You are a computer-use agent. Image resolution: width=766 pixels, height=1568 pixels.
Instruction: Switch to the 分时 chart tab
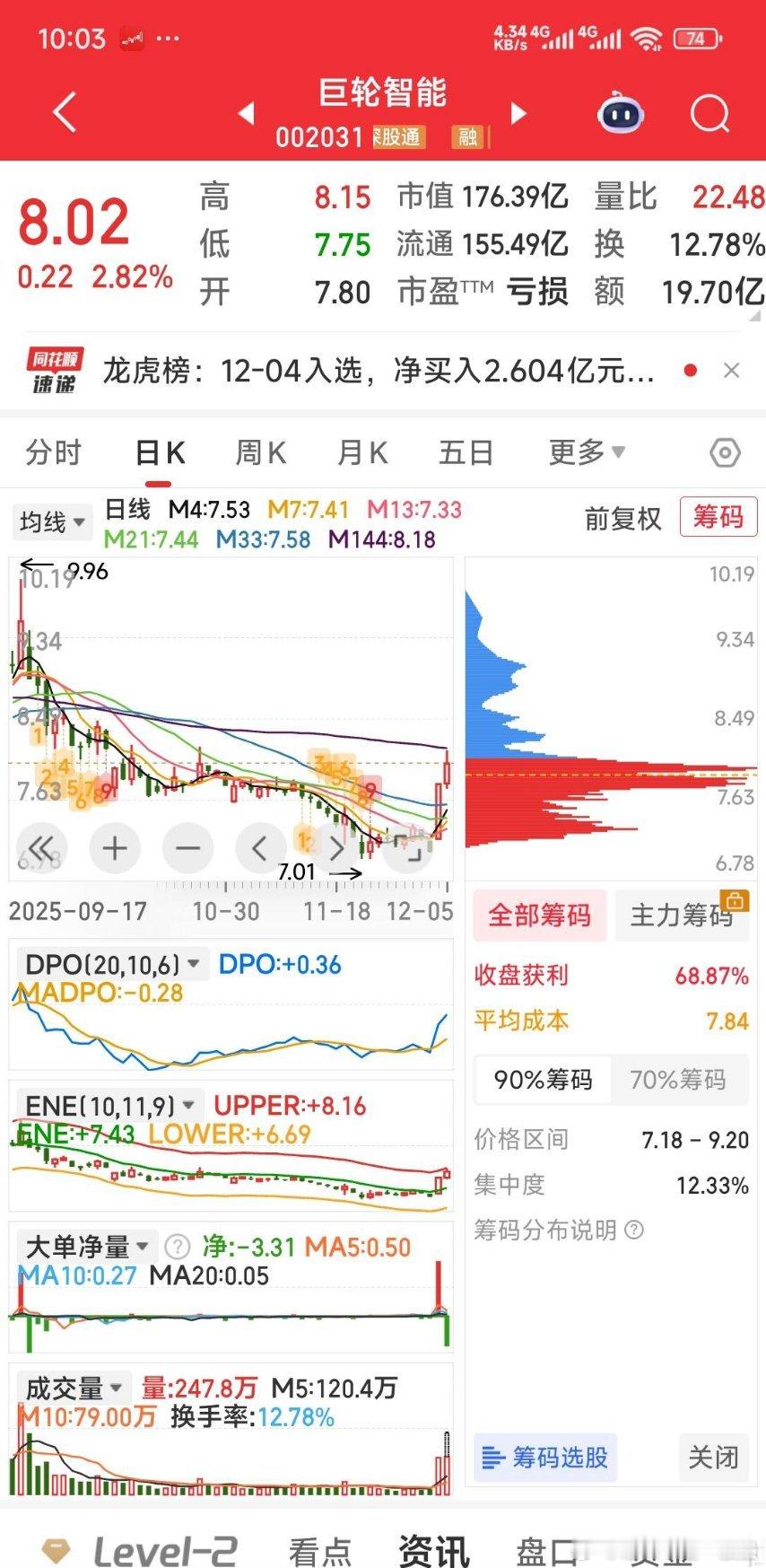54,452
